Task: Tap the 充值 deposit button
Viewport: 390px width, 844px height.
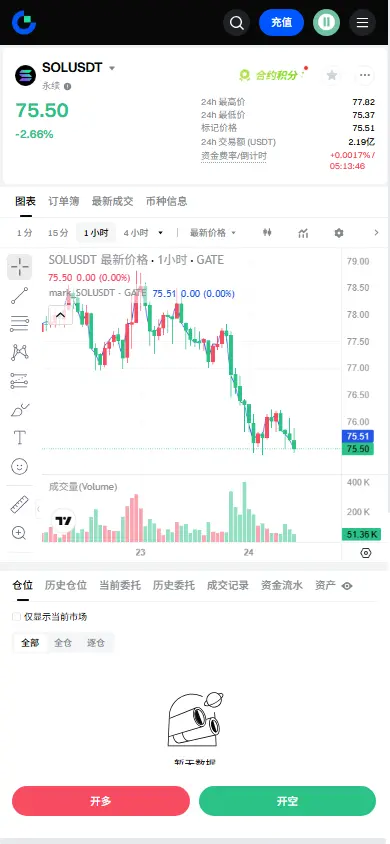Action: tap(281, 23)
